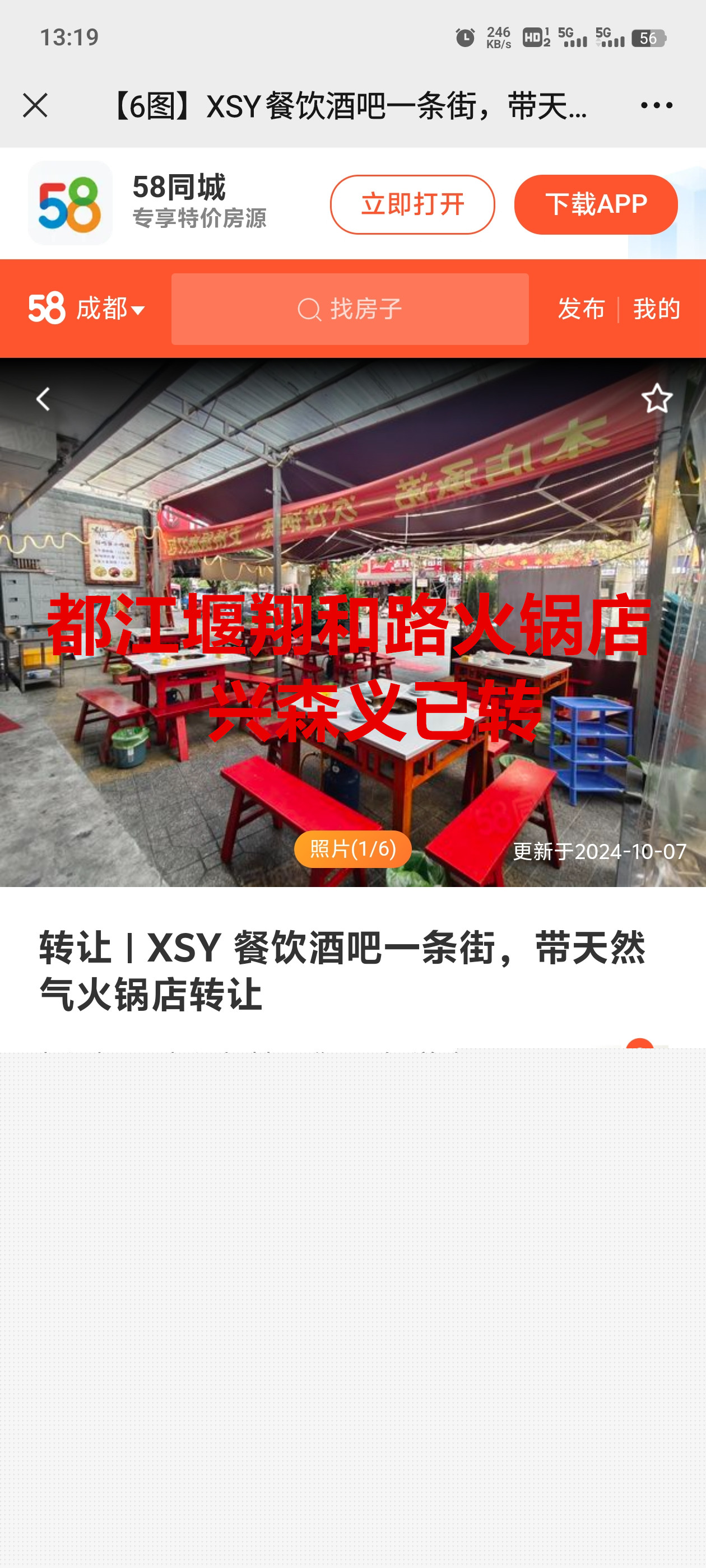Open the 找房子 search box
This screenshot has width=706, height=1568.
pyautogui.click(x=350, y=309)
